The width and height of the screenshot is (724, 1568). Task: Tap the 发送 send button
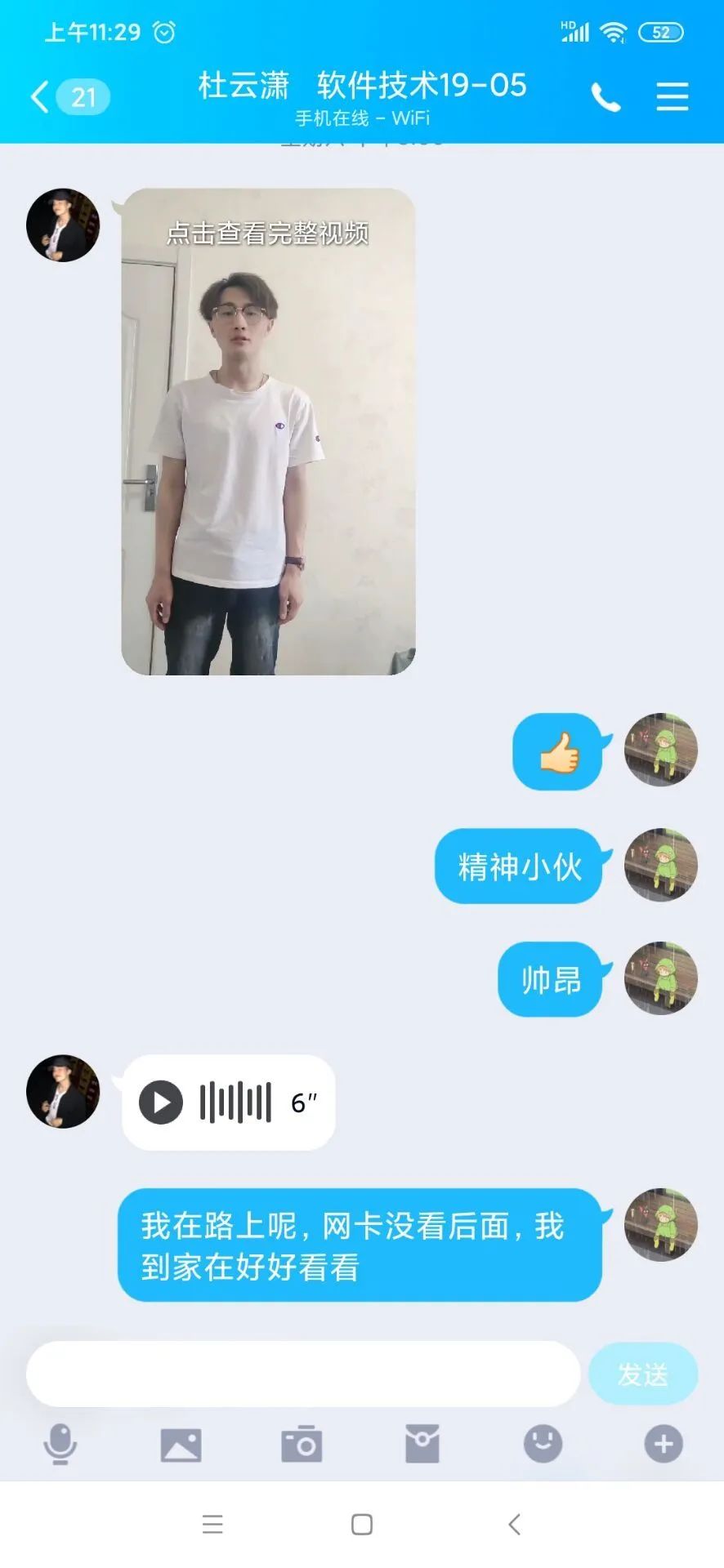pos(643,1374)
